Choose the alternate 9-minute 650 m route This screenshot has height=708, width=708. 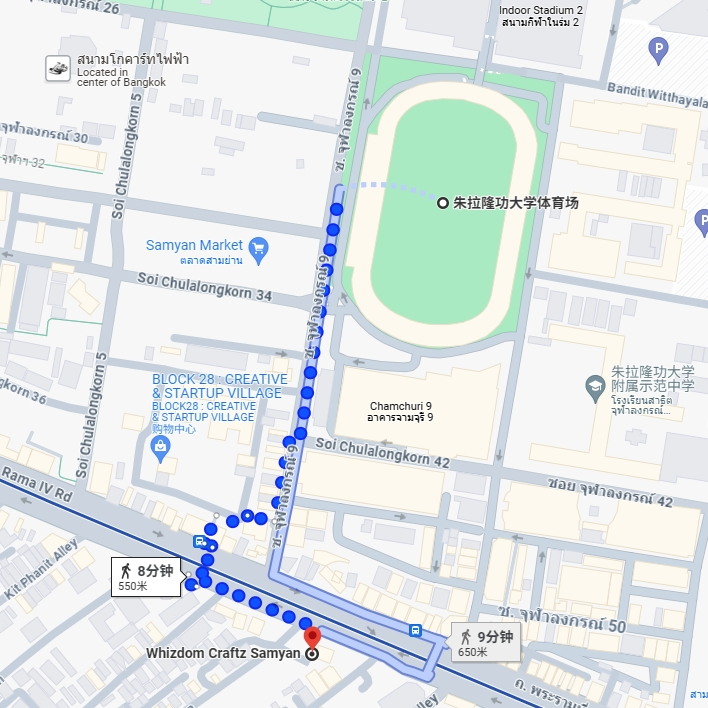click(486, 642)
